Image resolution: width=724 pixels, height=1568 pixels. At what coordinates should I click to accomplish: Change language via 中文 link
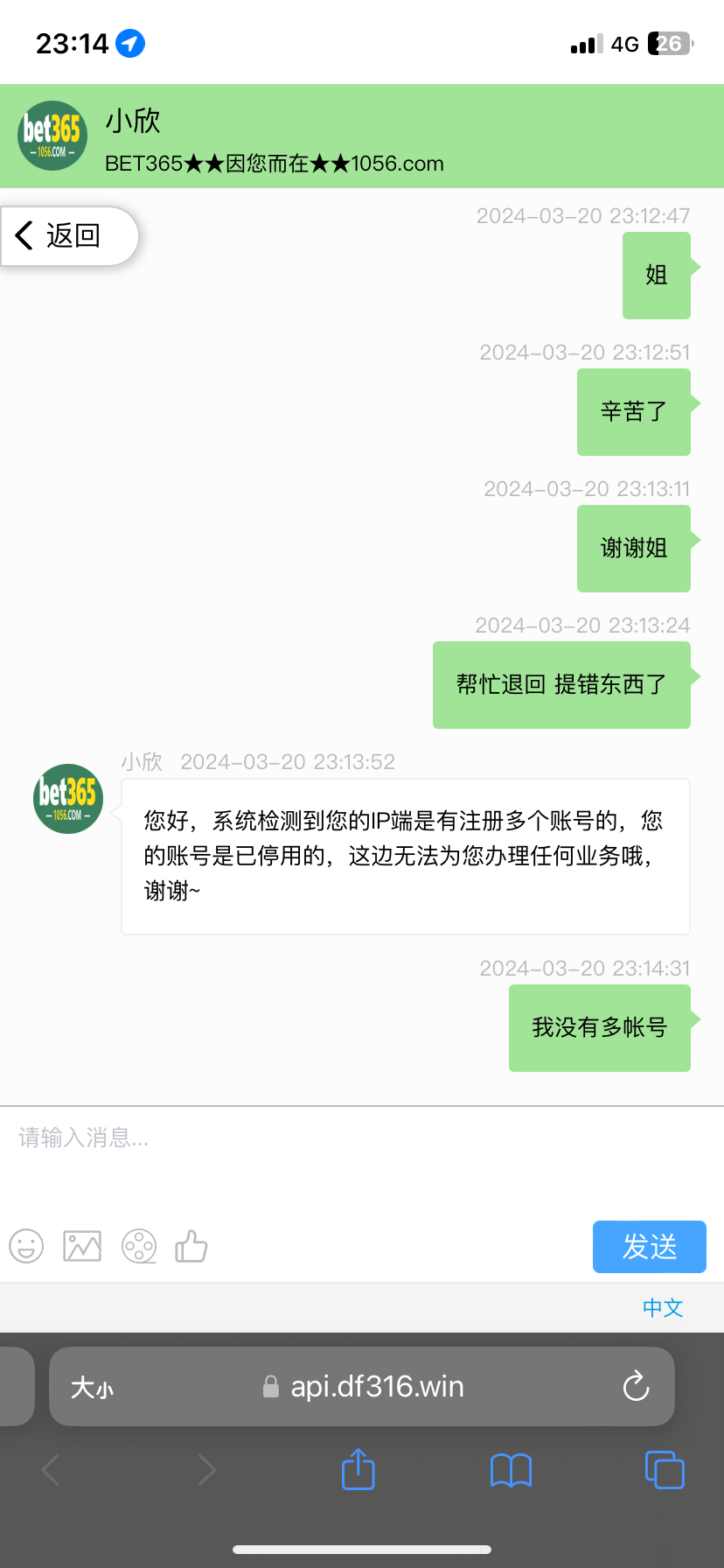point(662,1307)
